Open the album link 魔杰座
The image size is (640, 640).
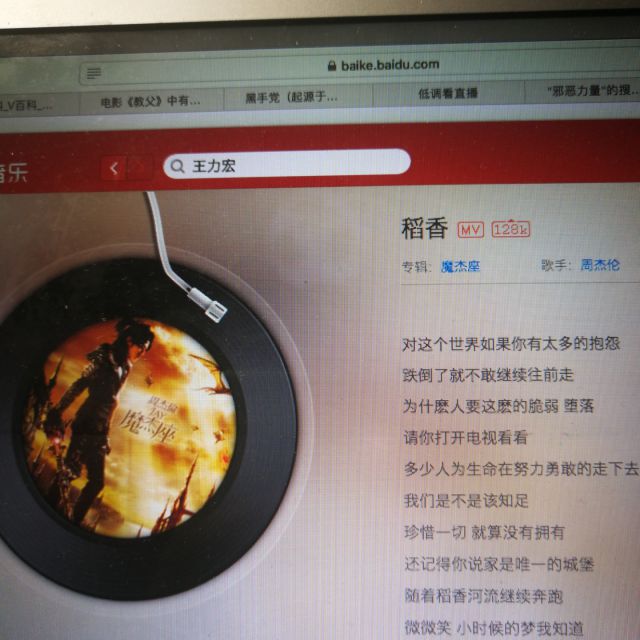pos(460,267)
